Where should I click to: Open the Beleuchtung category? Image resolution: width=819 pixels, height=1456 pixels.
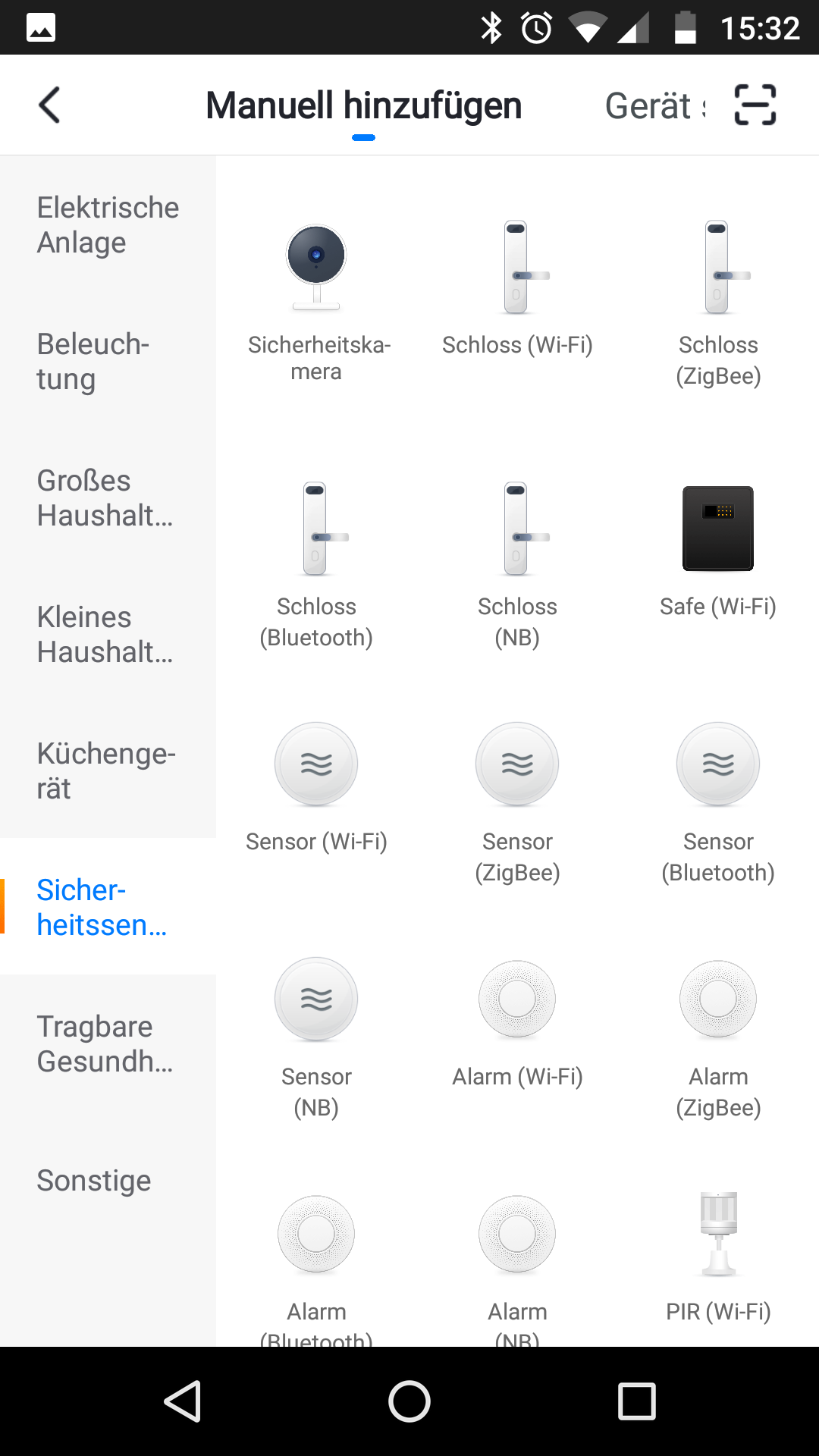click(x=108, y=361)
